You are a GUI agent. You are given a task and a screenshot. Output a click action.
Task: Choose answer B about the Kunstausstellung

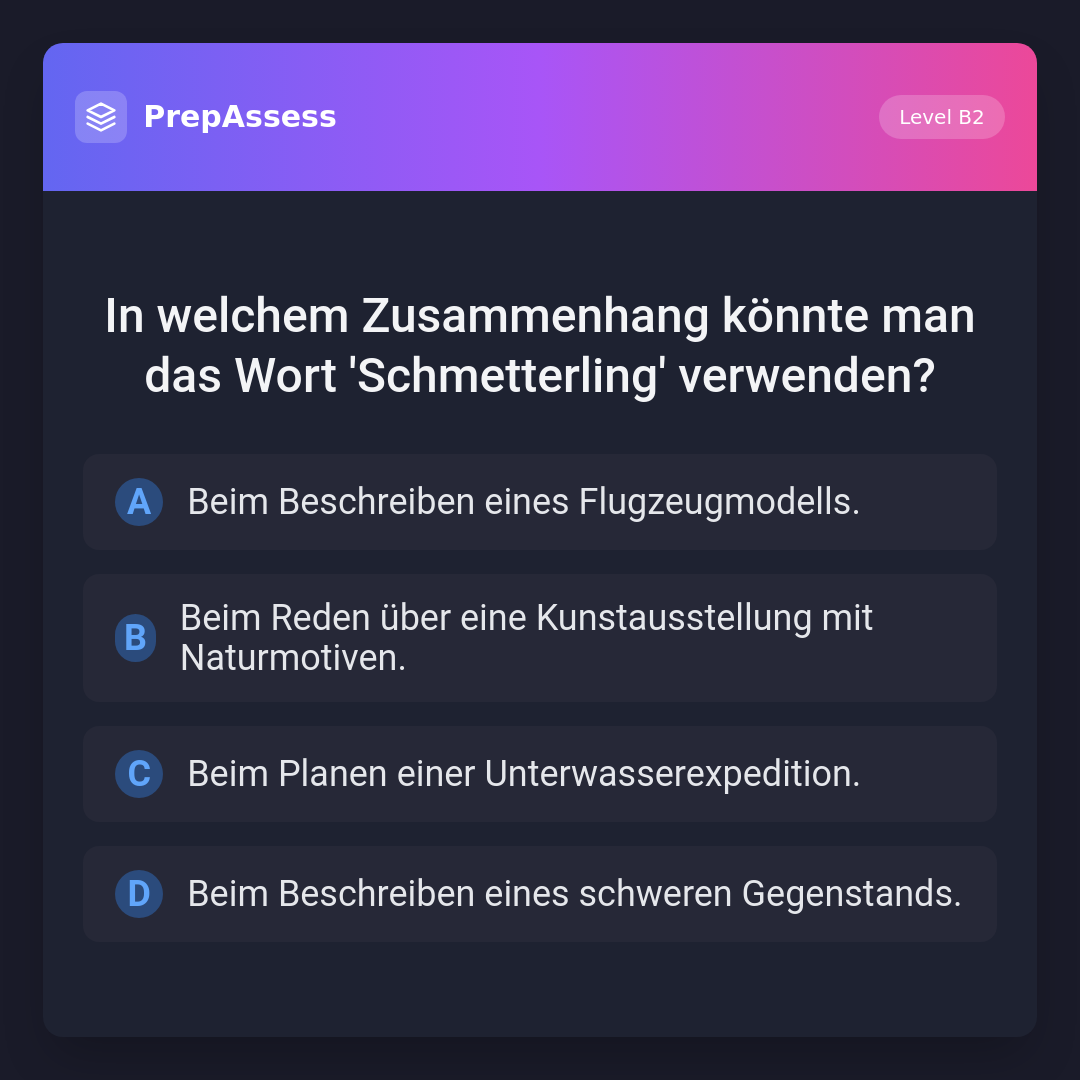pos(539,638)
